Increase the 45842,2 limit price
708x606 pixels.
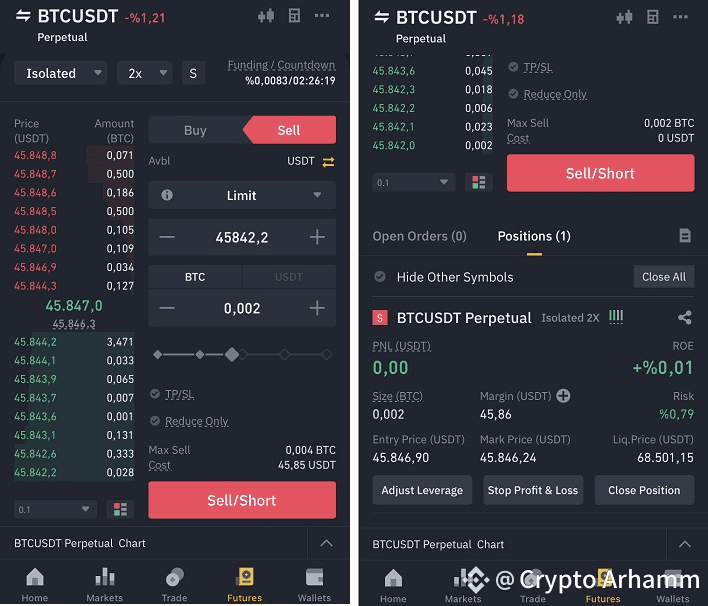[x=317, y=237]
